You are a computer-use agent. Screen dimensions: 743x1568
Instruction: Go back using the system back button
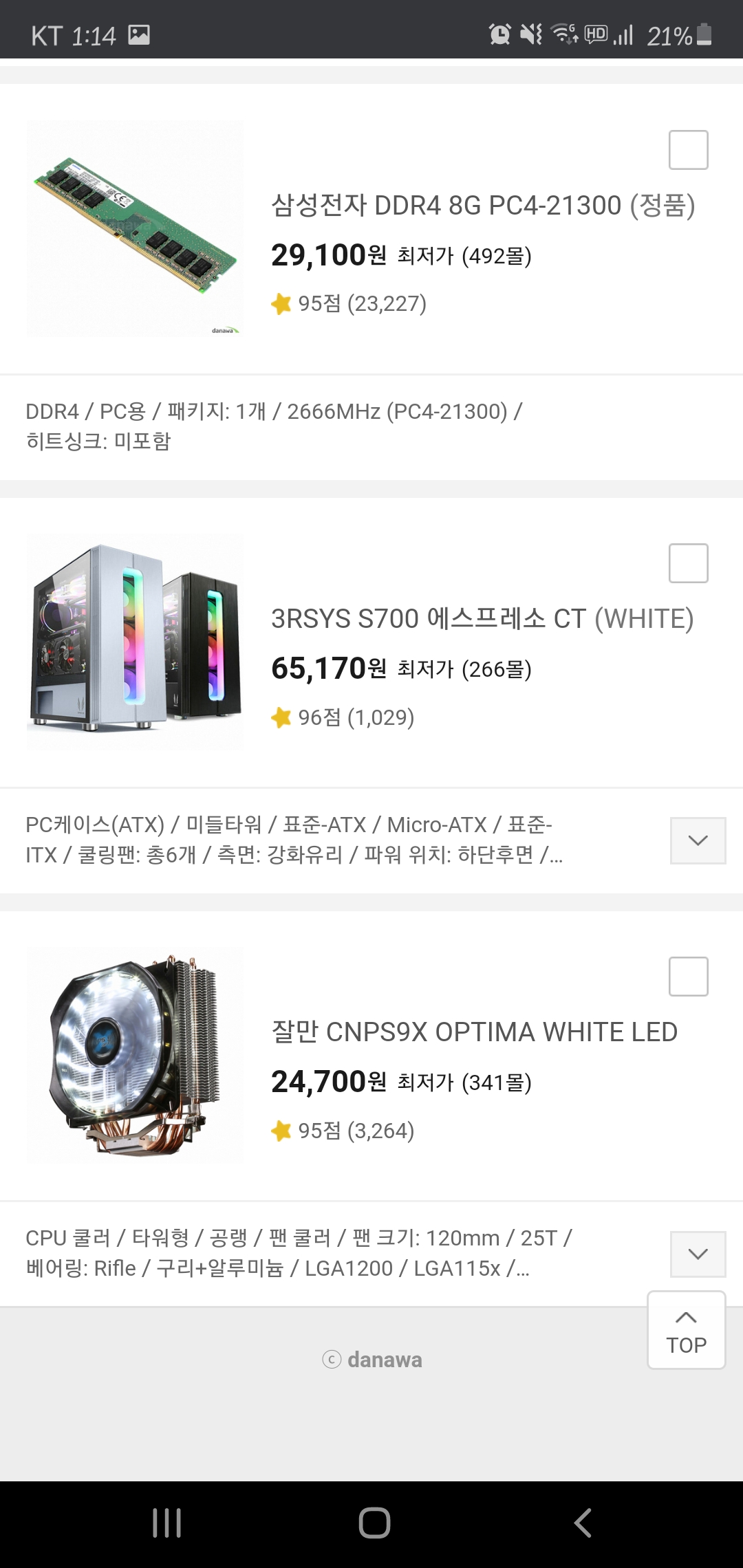tap(583, 1523)
